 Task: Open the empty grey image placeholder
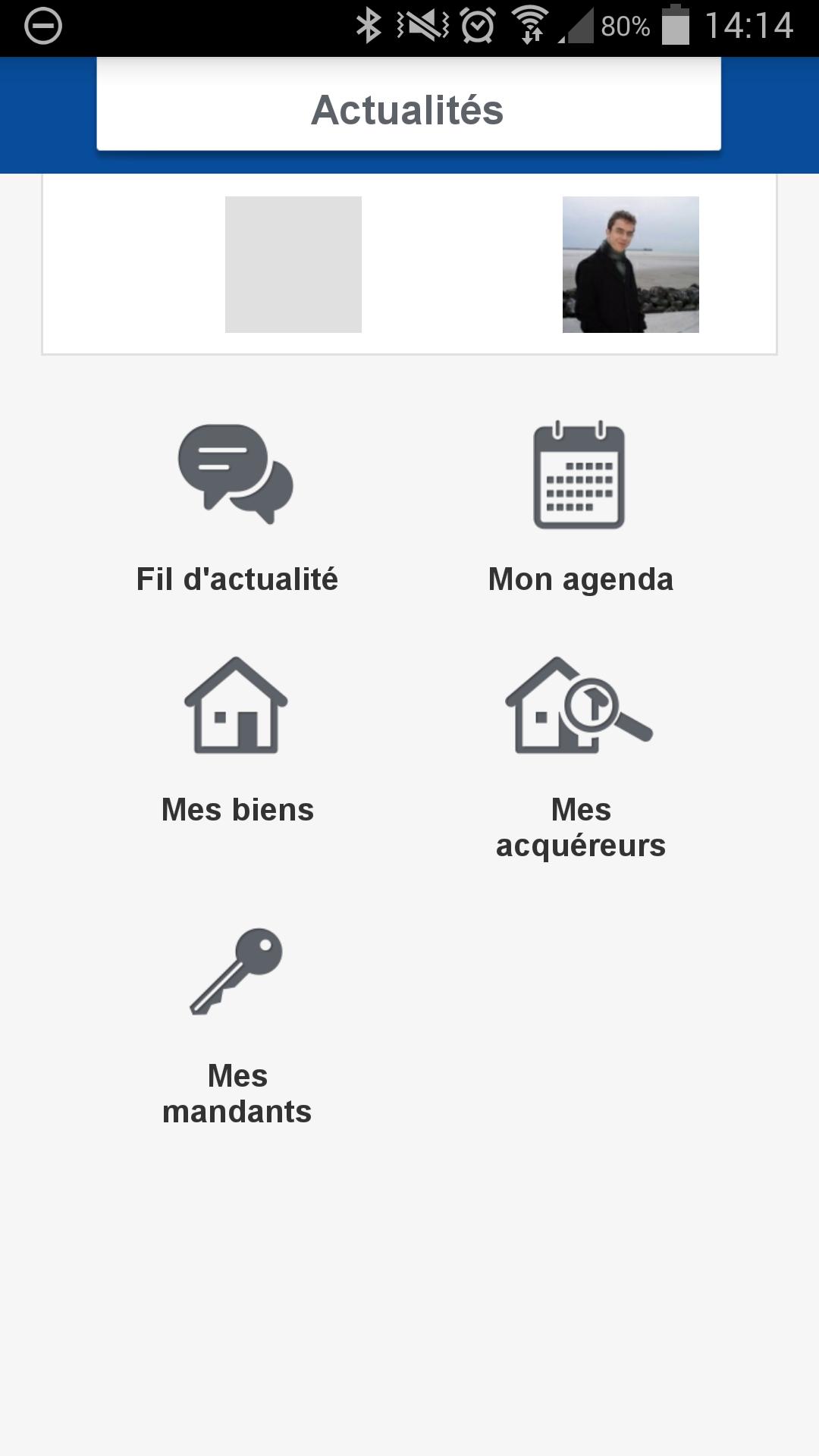tap(293, 265)
